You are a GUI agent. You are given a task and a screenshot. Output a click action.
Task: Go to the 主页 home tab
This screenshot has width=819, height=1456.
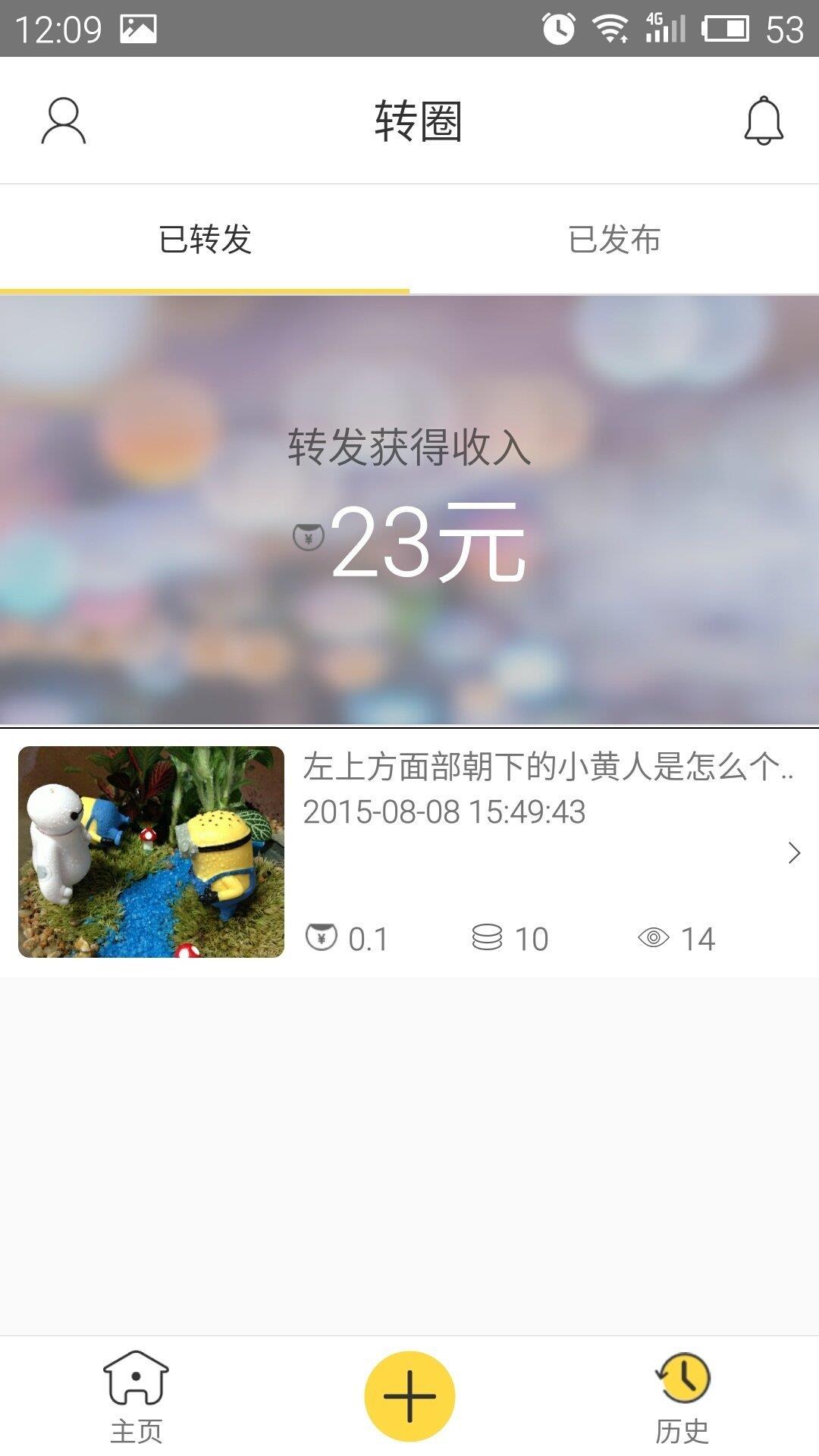click(x=136, y=1396)
